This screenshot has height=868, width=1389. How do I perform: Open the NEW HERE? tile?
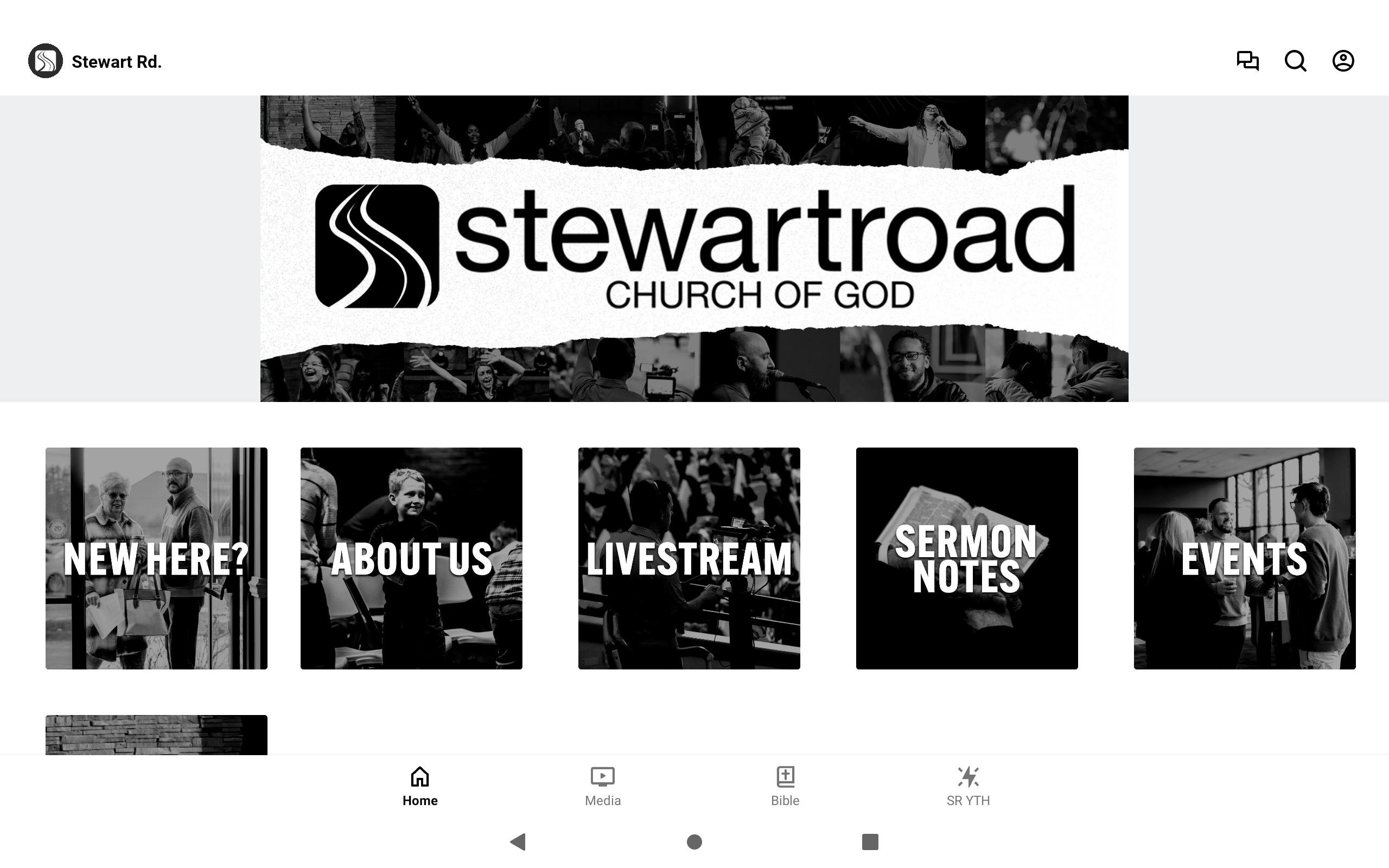click(156, 558)
